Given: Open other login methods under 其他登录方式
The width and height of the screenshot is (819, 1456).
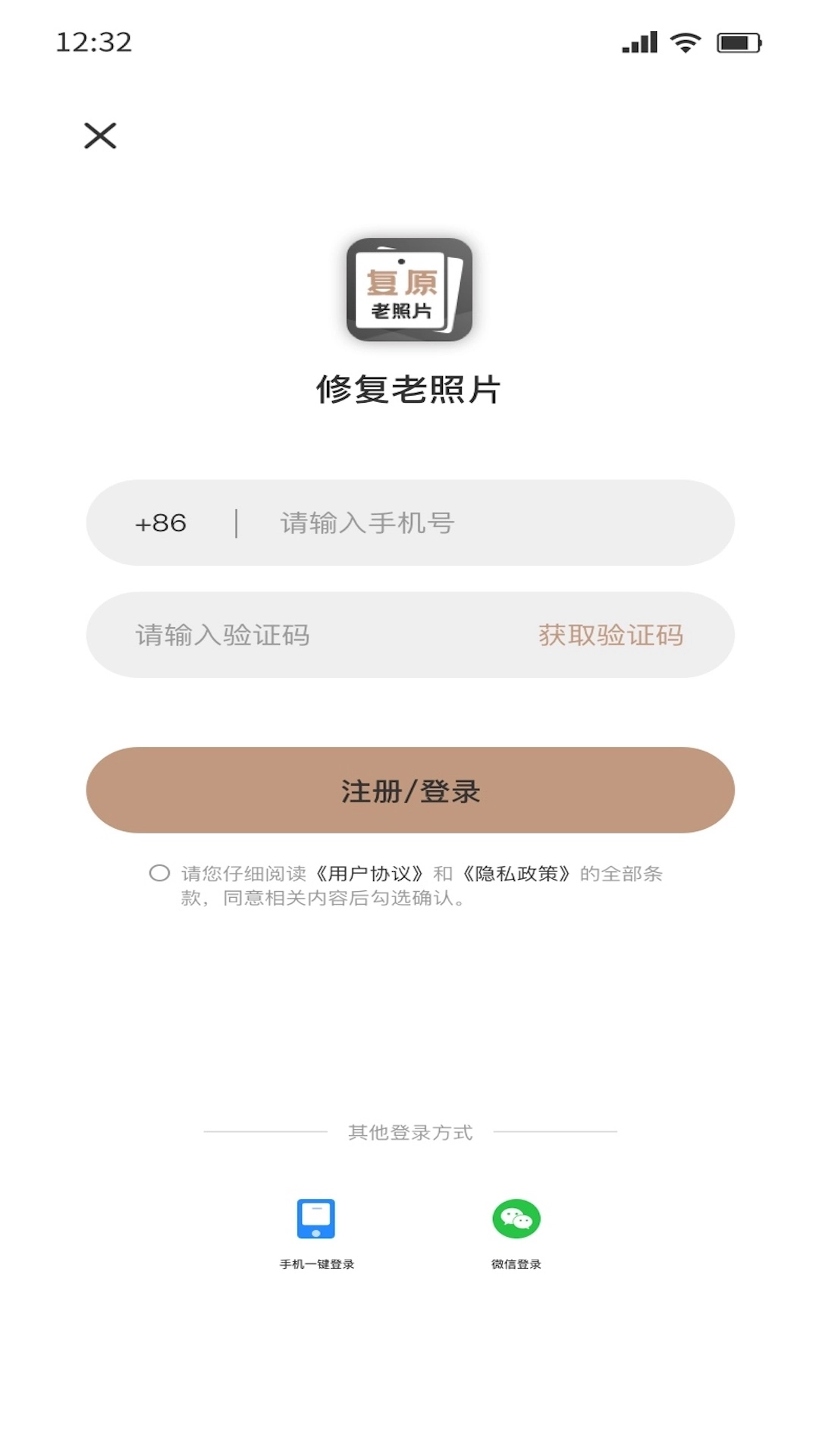Looking at the screenshot, I should (409, 1131).
